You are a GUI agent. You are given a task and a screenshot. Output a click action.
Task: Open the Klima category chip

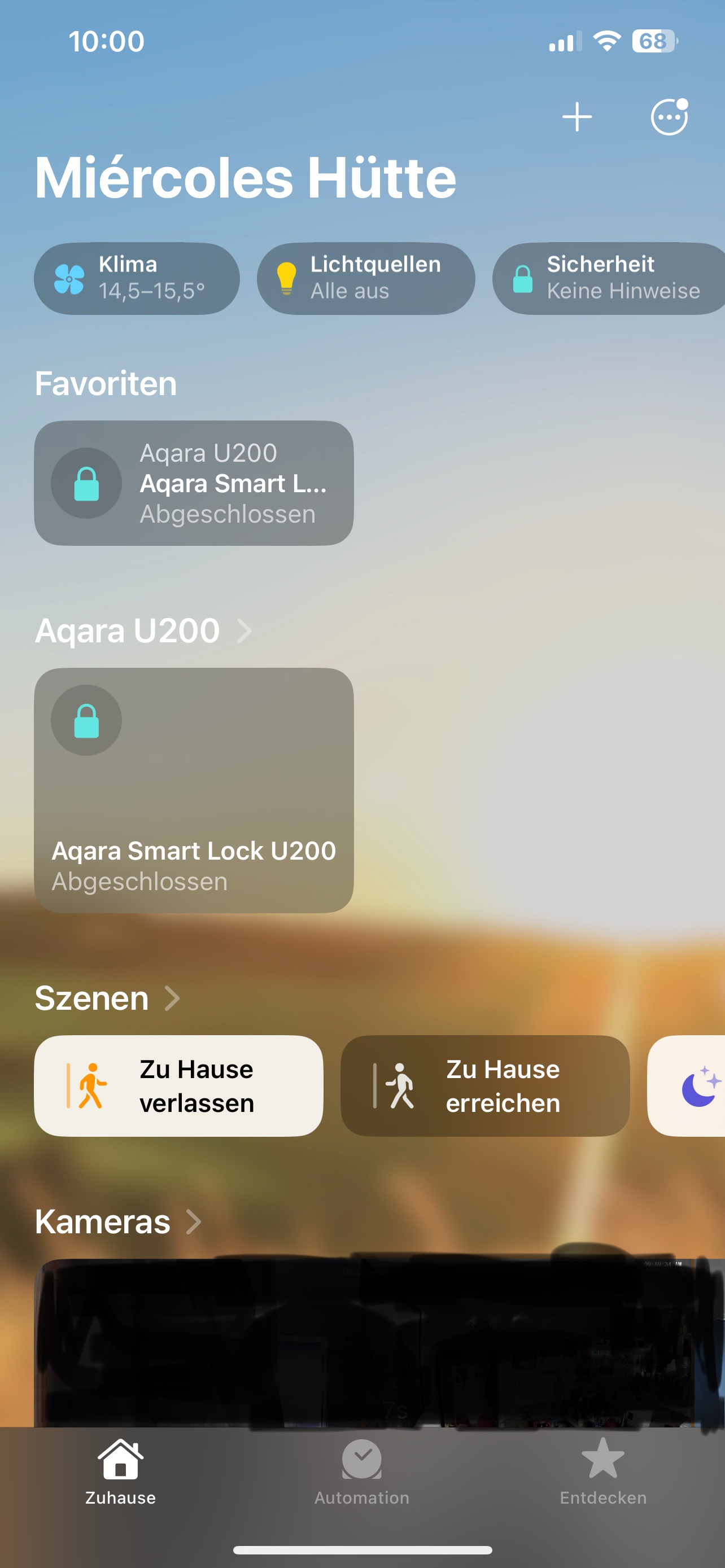tap(137, 278)
